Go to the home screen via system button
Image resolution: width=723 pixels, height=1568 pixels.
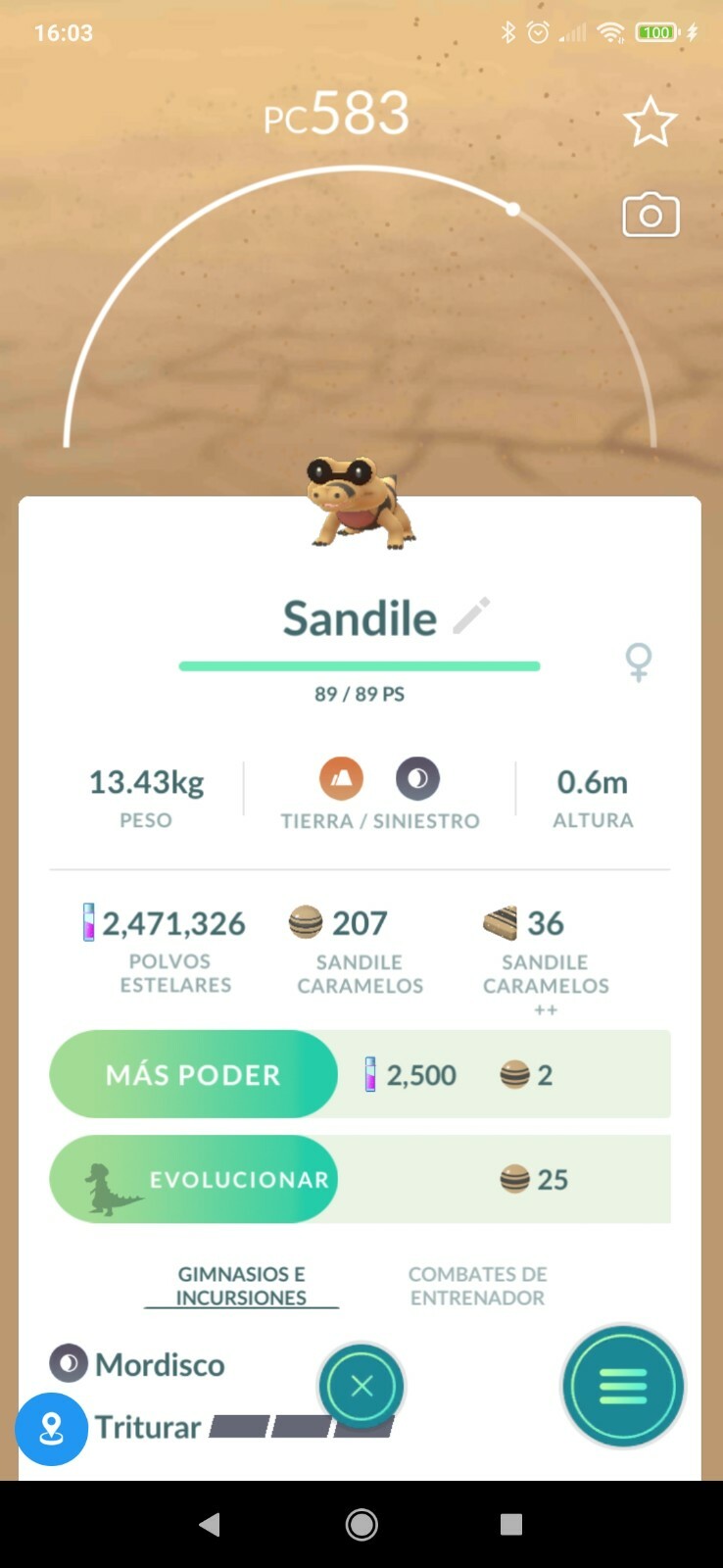(361, 1524)
